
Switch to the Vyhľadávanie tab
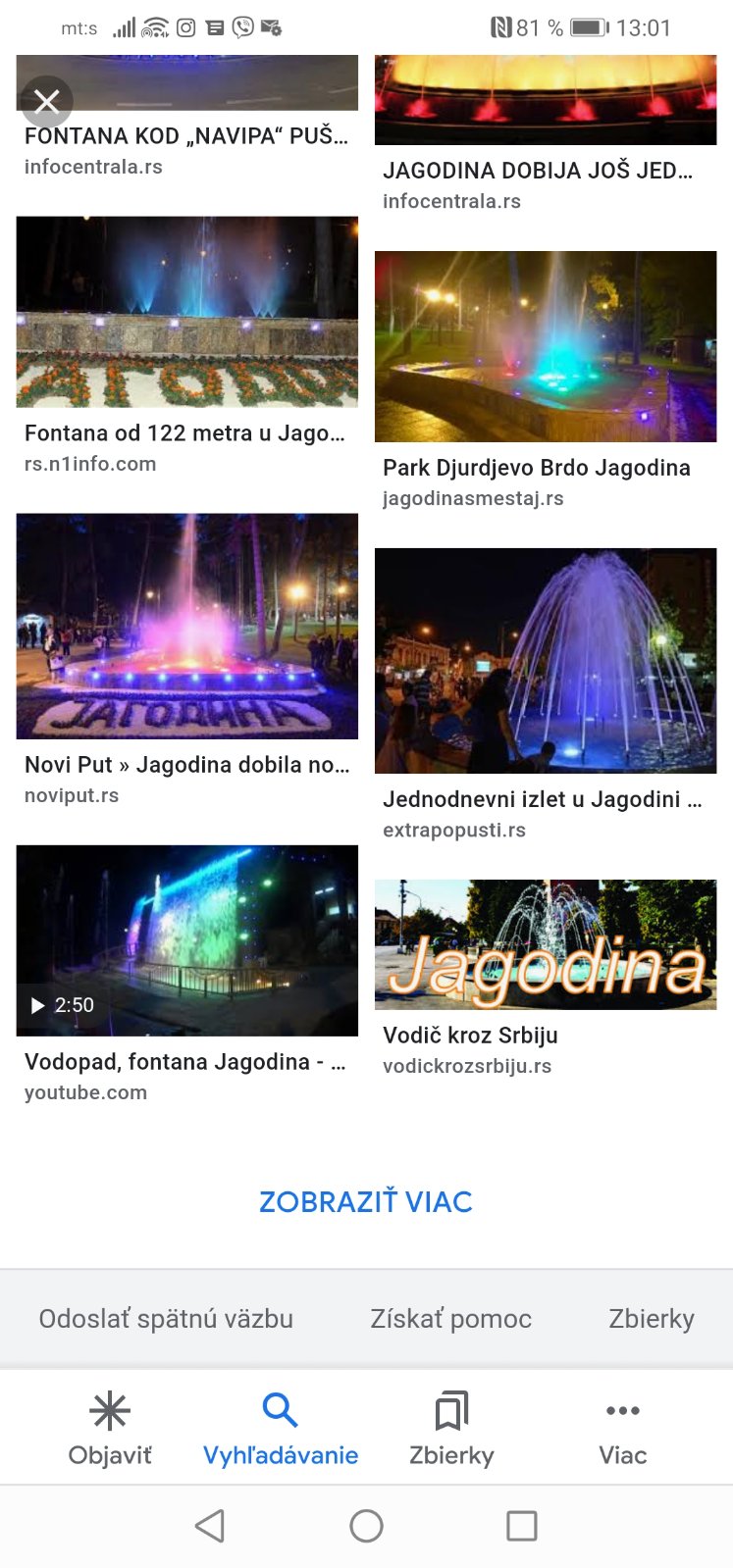click(281, 1428)
